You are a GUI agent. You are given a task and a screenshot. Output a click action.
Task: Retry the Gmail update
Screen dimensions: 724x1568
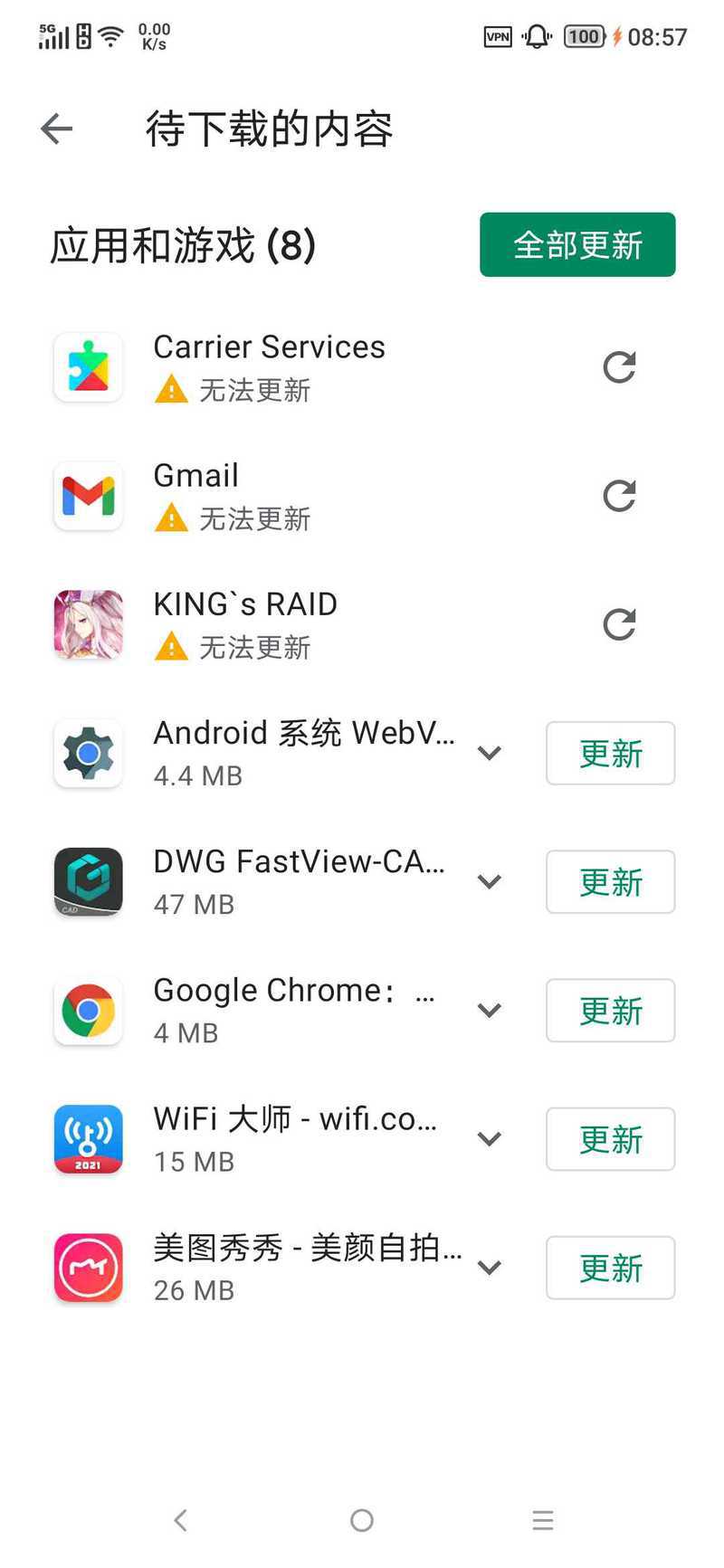pyautogui.click(x=619, y=495)
